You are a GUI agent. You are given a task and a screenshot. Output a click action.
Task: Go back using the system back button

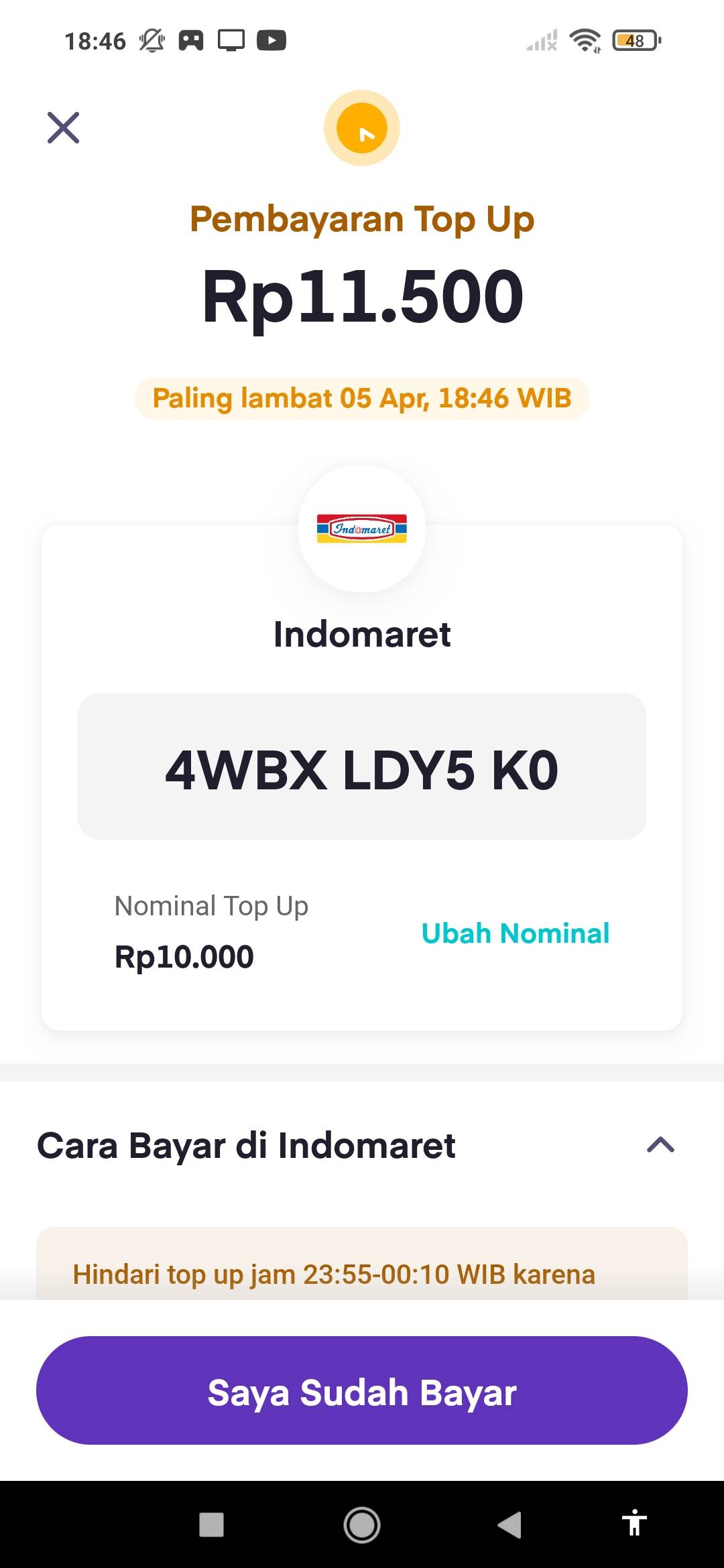(x=509, y=1524)
